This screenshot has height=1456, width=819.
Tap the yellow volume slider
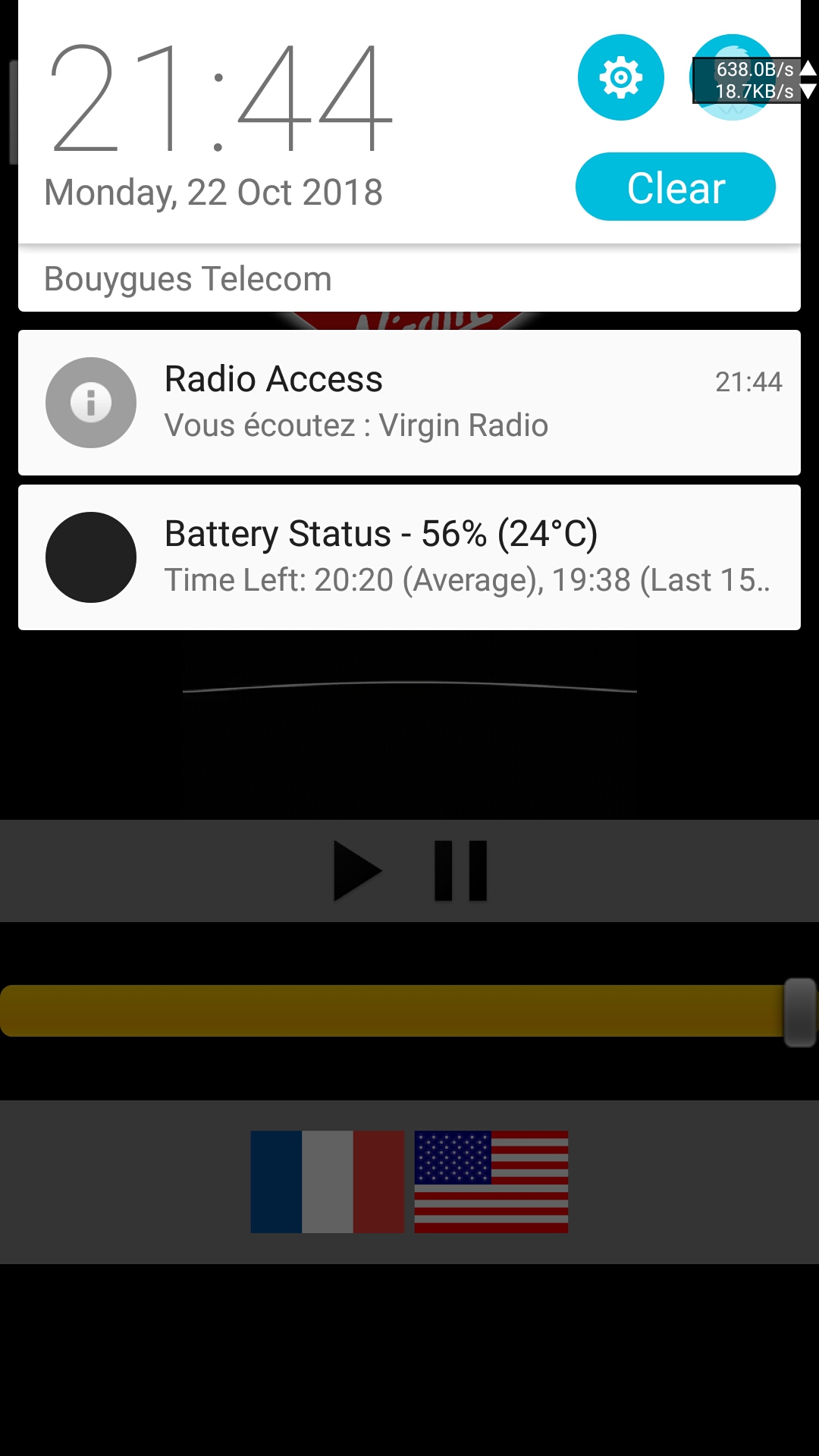408,1011
